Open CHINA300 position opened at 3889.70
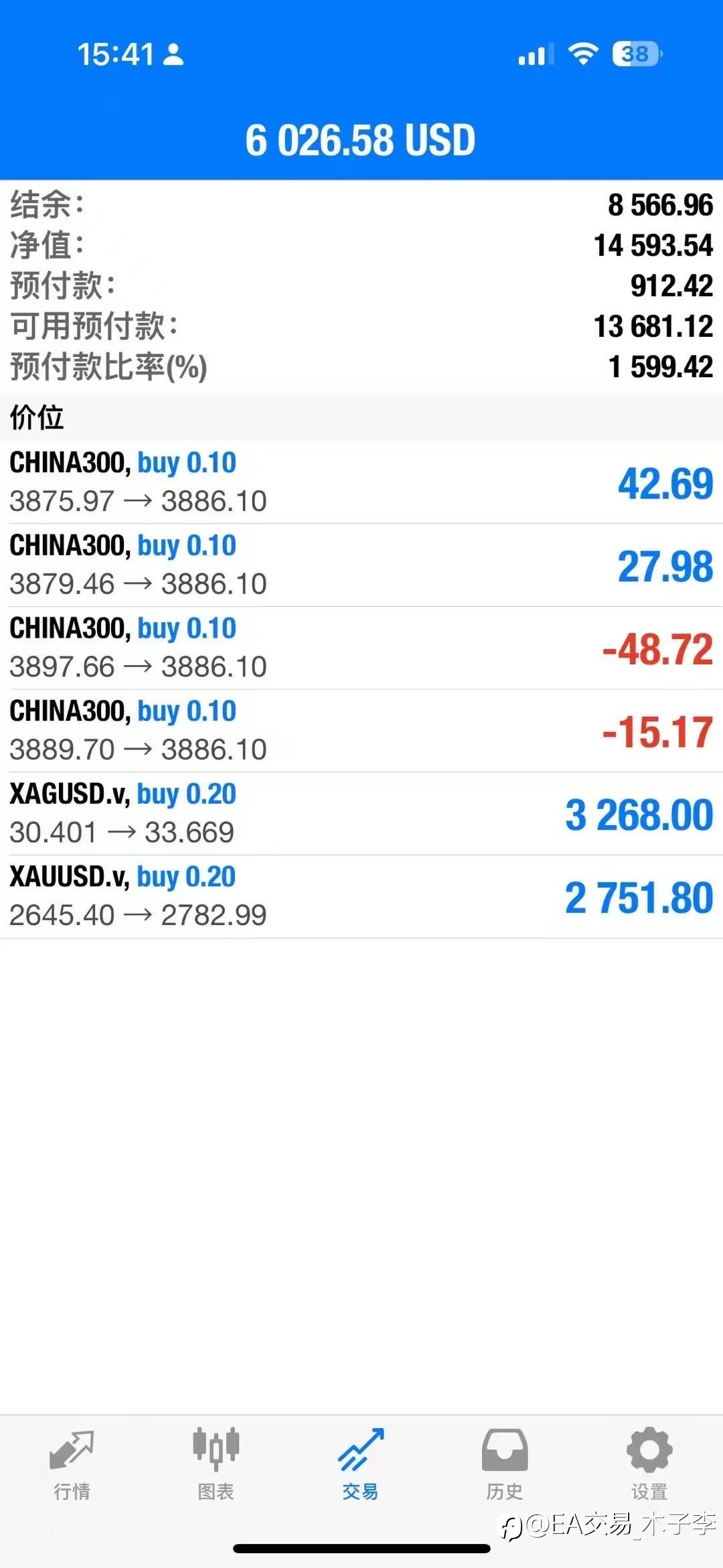This screenshot has height=1568, width=723. (361, 731)
